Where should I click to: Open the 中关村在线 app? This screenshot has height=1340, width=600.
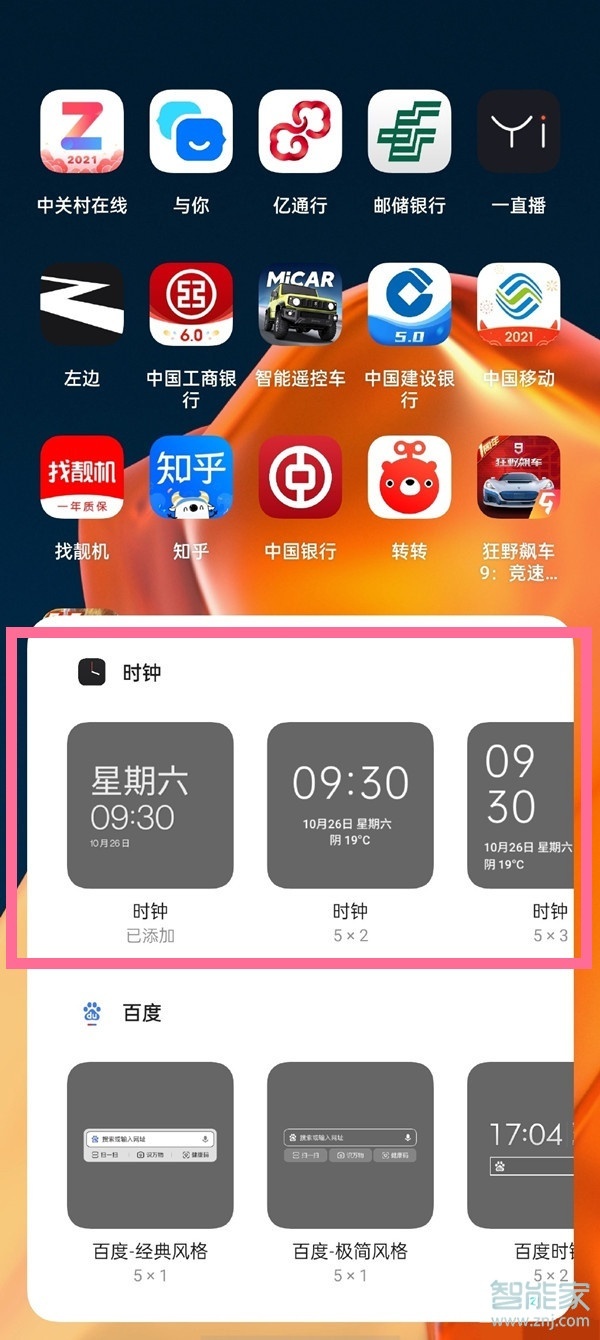tap(82, 132)
